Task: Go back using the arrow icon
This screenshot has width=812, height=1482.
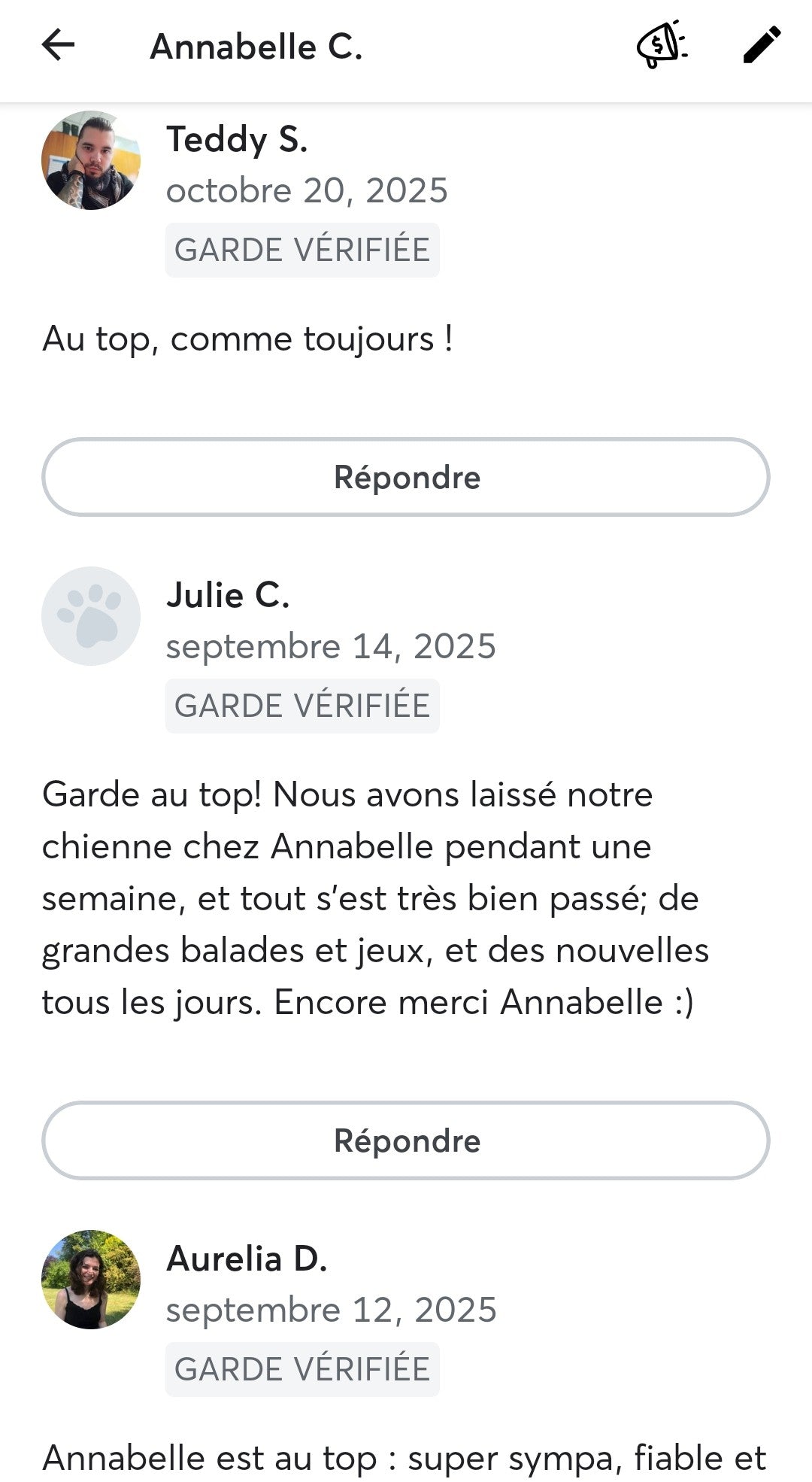Action: coord(59,45)
